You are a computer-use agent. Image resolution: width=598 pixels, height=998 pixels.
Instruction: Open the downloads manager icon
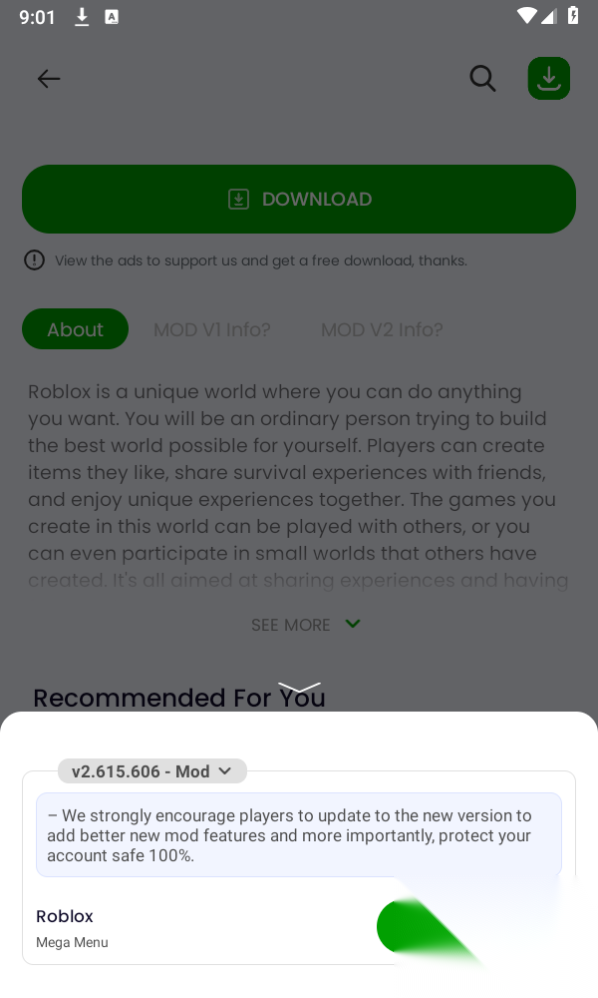(548, 79)
